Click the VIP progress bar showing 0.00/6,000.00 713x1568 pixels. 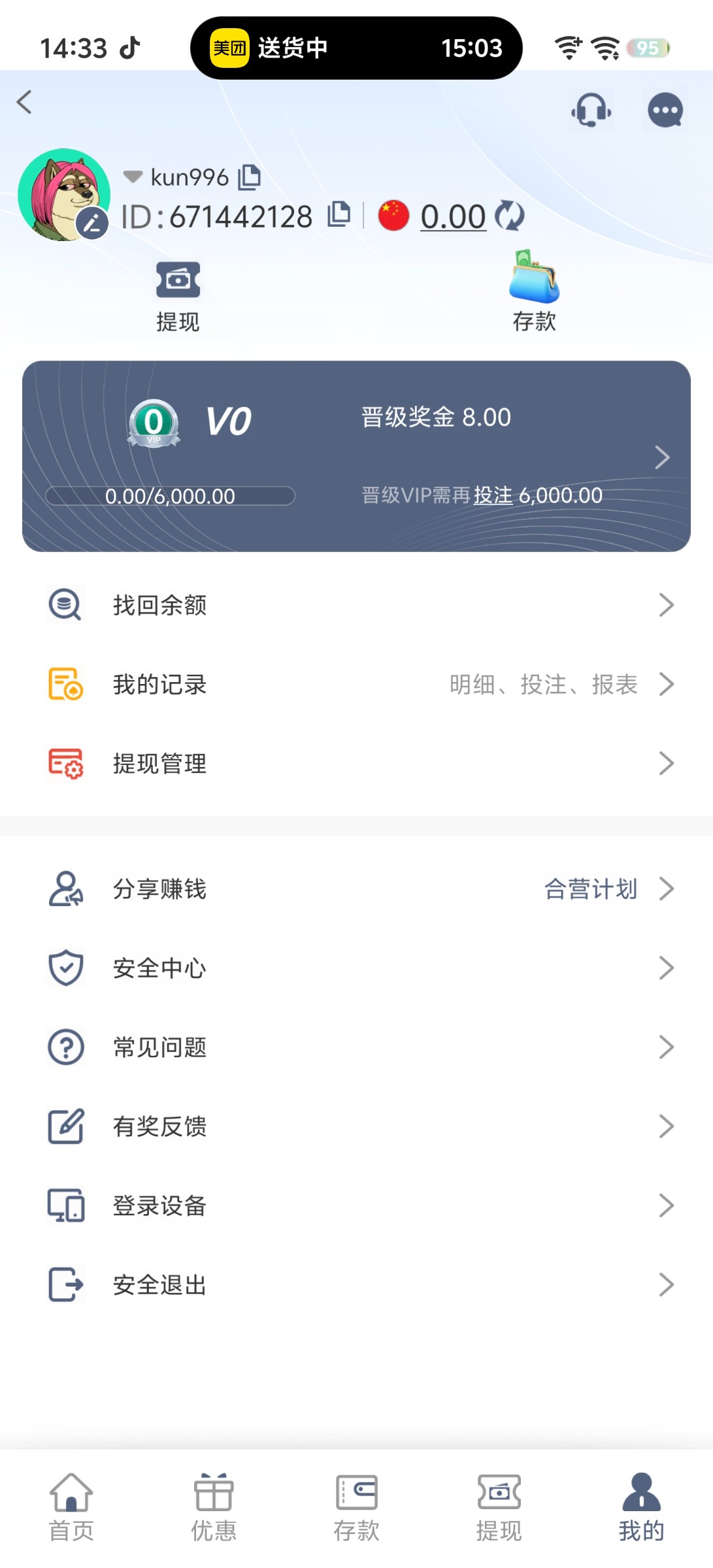(x=170, y=497)
